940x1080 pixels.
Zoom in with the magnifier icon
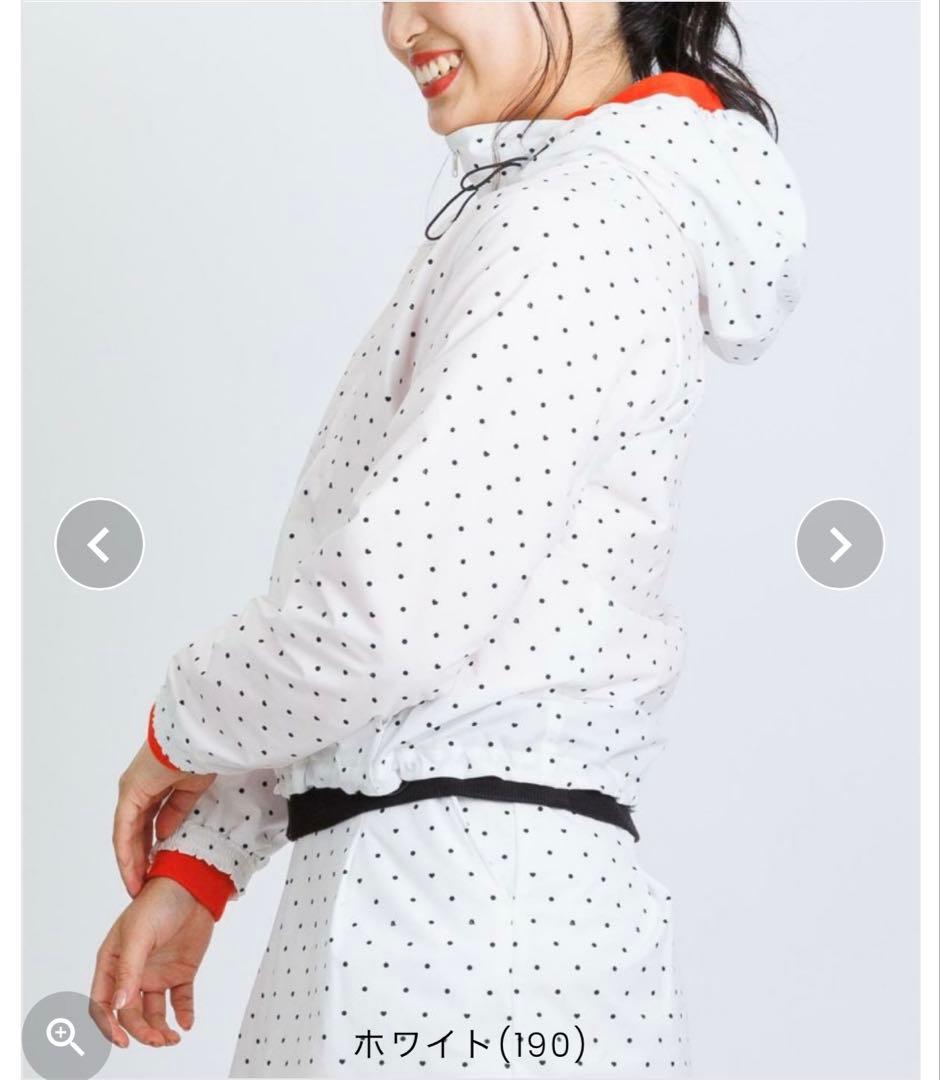tap(66, 1037)
